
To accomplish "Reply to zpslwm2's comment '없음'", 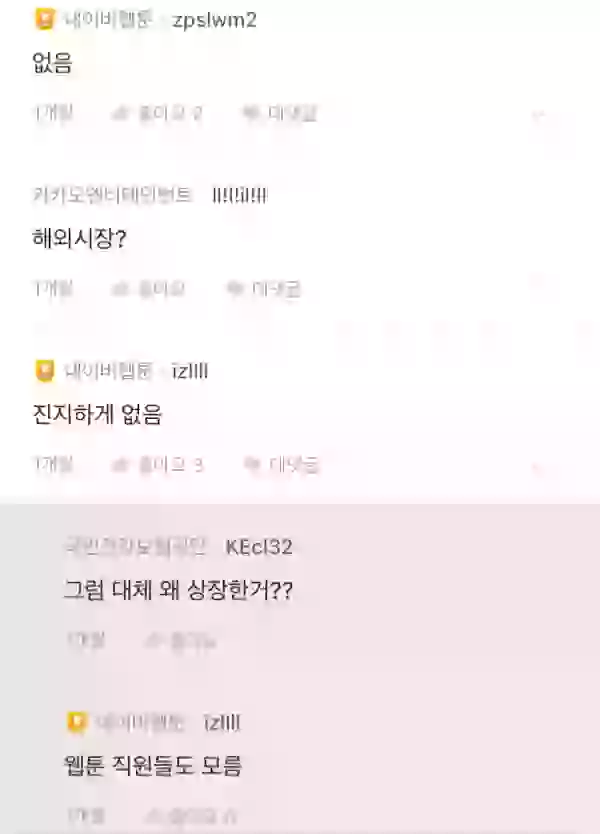I will pyautogui.click(x=279, y=114).
